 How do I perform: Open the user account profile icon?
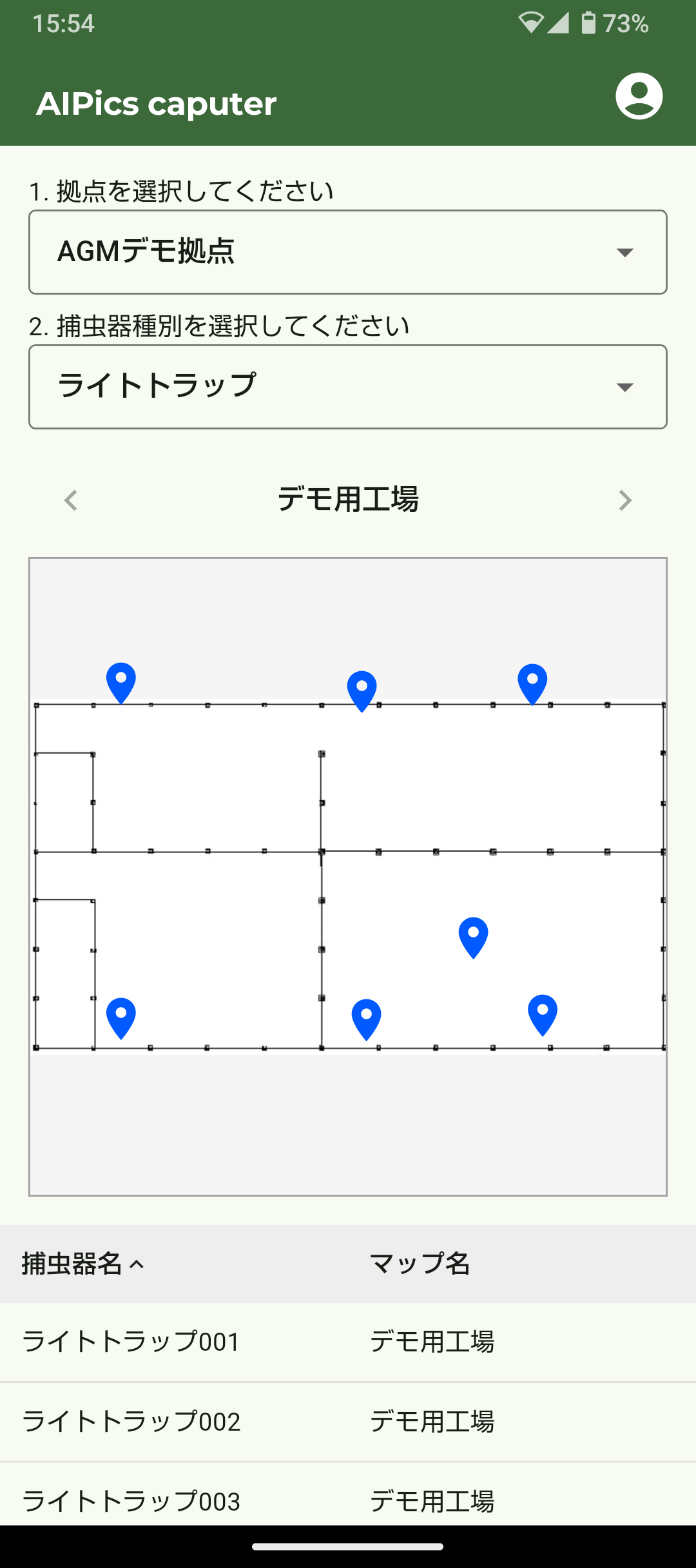pyautogui.click(x=639, y=96)
